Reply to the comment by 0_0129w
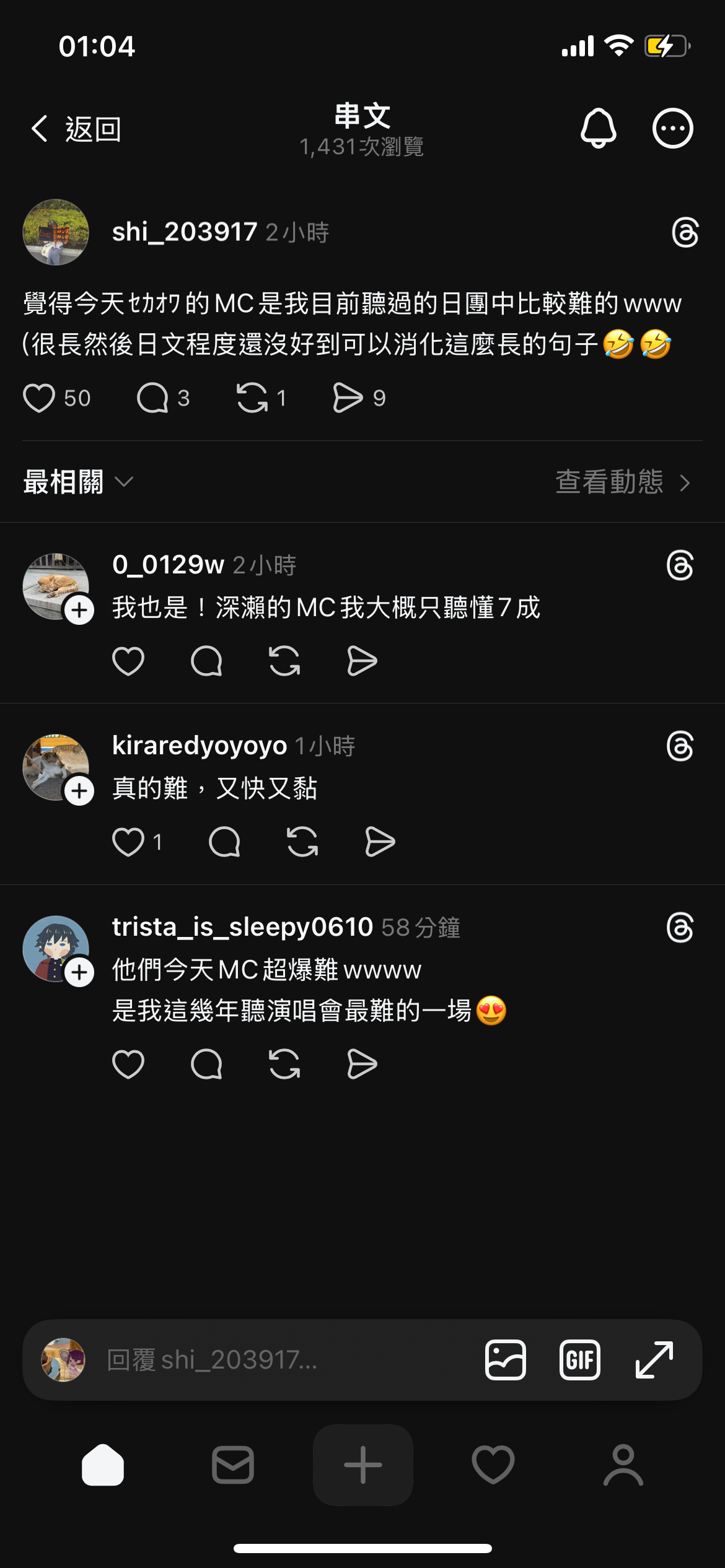Screen dimensions: 725x1568 (x=206, y=661)
